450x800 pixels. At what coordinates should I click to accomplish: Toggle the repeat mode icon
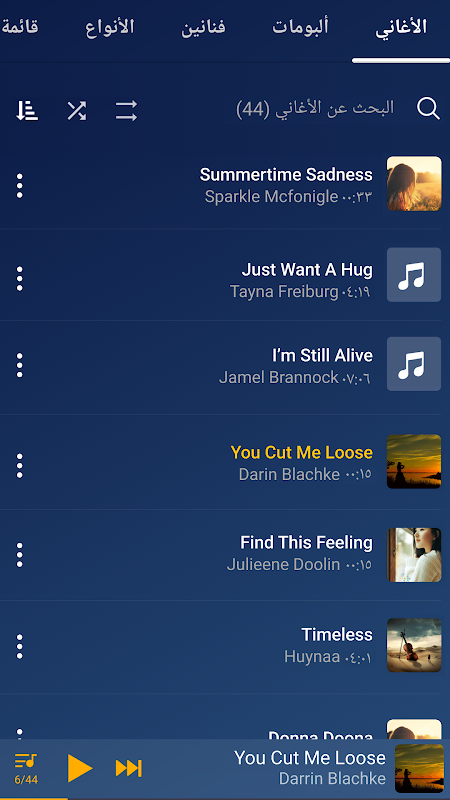pyautogui.click(x=126, y=110)
